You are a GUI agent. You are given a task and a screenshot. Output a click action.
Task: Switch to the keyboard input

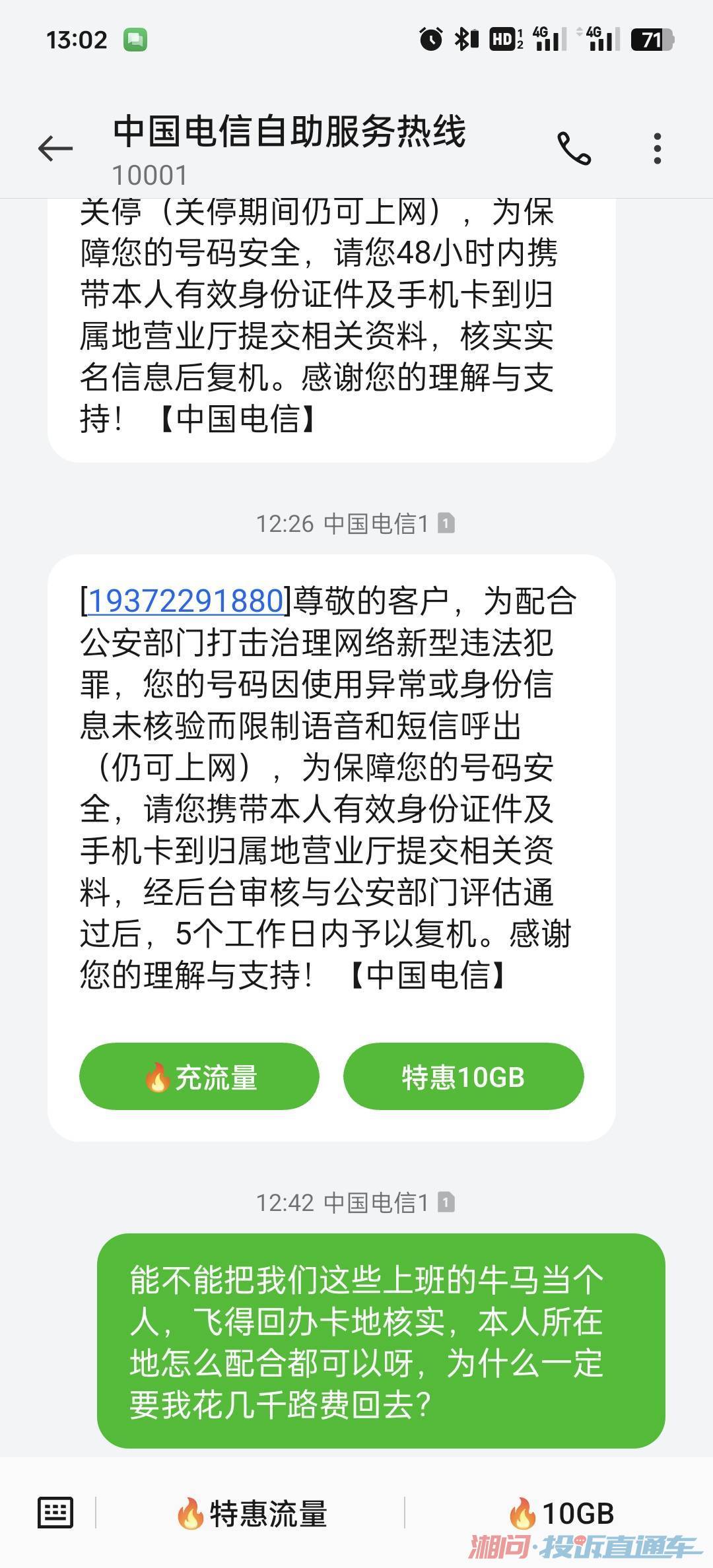coord(55,1513)
